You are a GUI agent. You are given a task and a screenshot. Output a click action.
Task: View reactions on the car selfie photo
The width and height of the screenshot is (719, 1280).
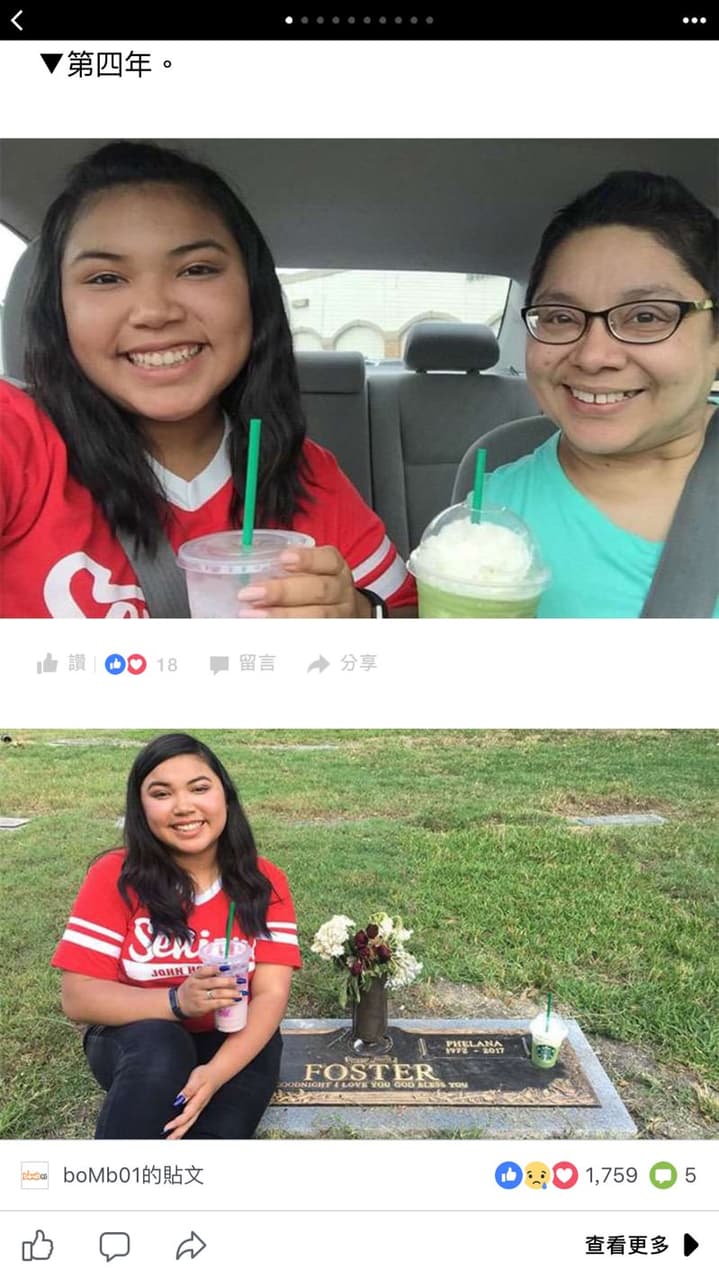point(141,664)
